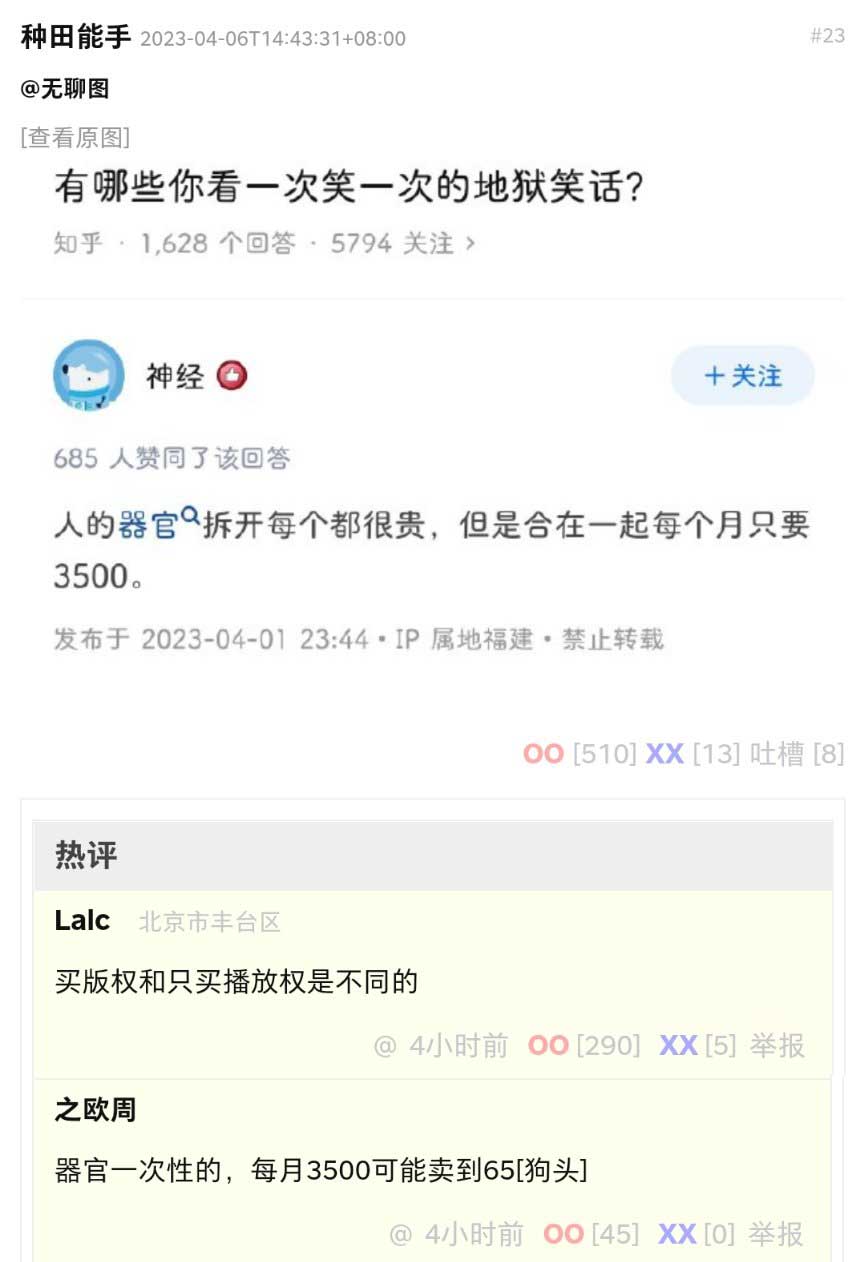Tap XX on Lalc's comment
This screenshot has height=1262, width=864.
678,1046
